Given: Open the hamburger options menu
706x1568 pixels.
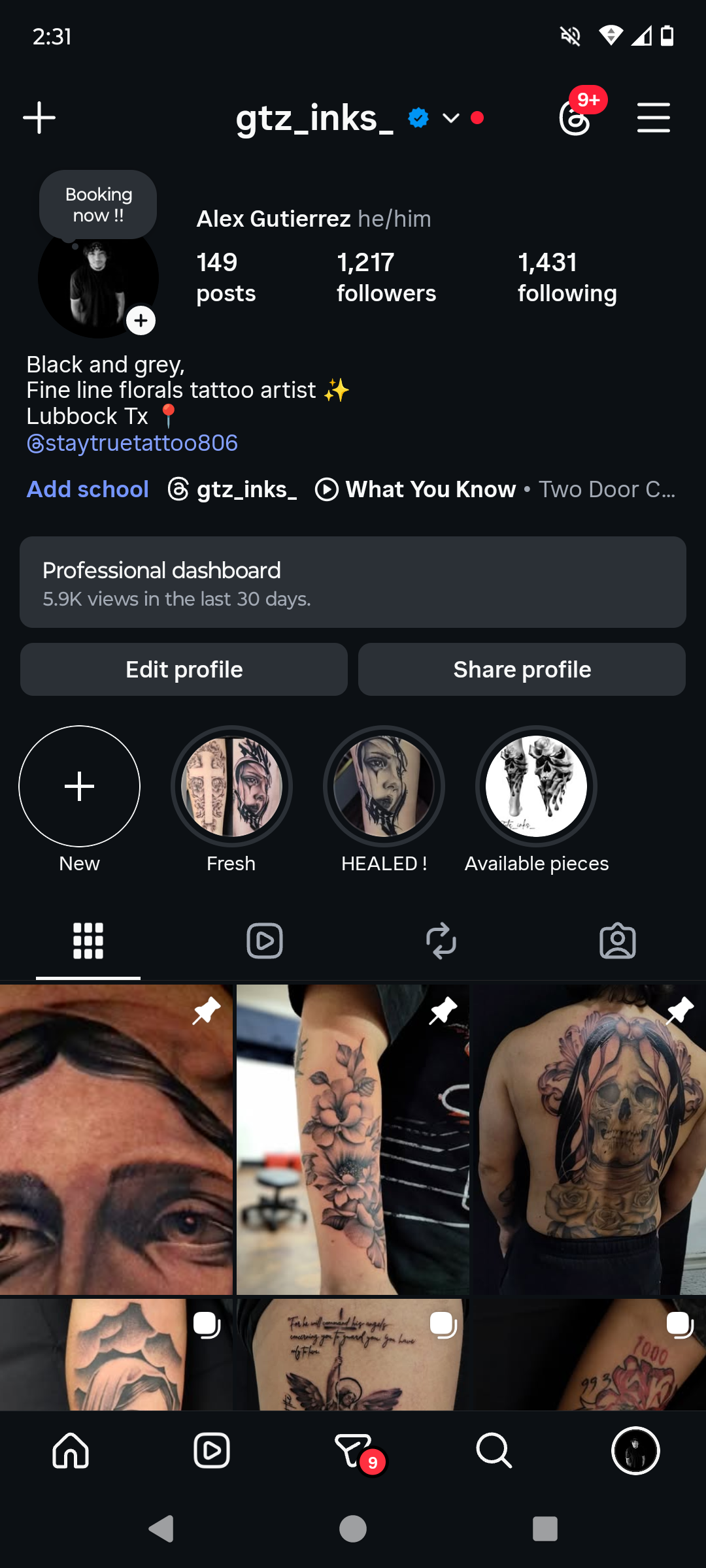Looking at the screenshot, I should [x=654, y=118].
